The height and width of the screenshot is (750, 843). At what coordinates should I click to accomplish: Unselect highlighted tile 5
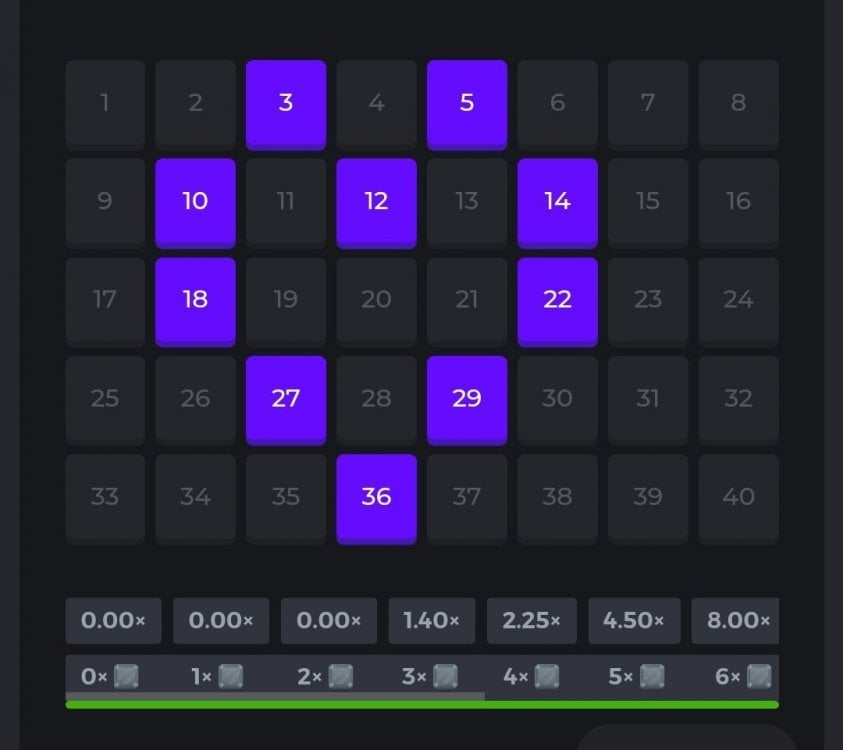[467, 102]
